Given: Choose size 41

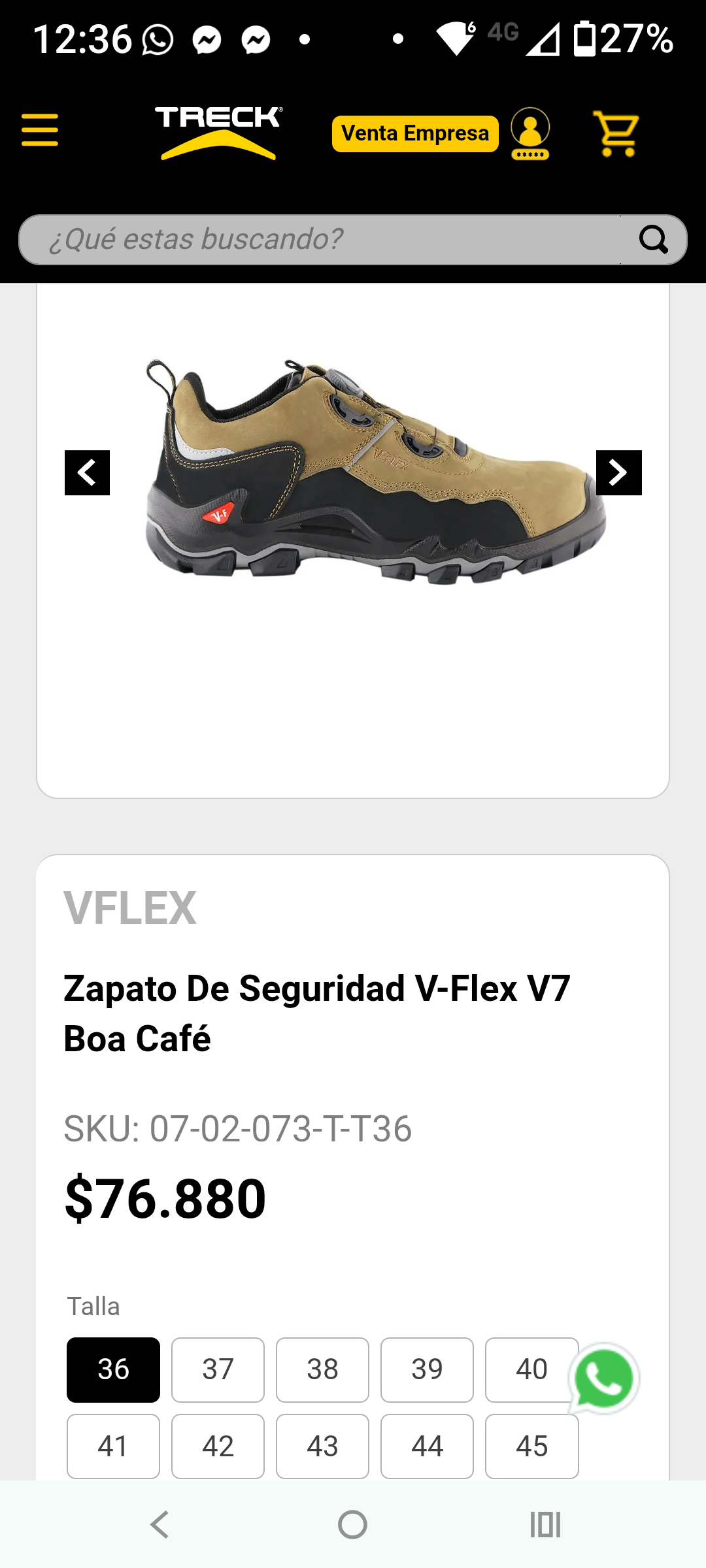Looking at the screenshot, I should [x=113, y=1446].
